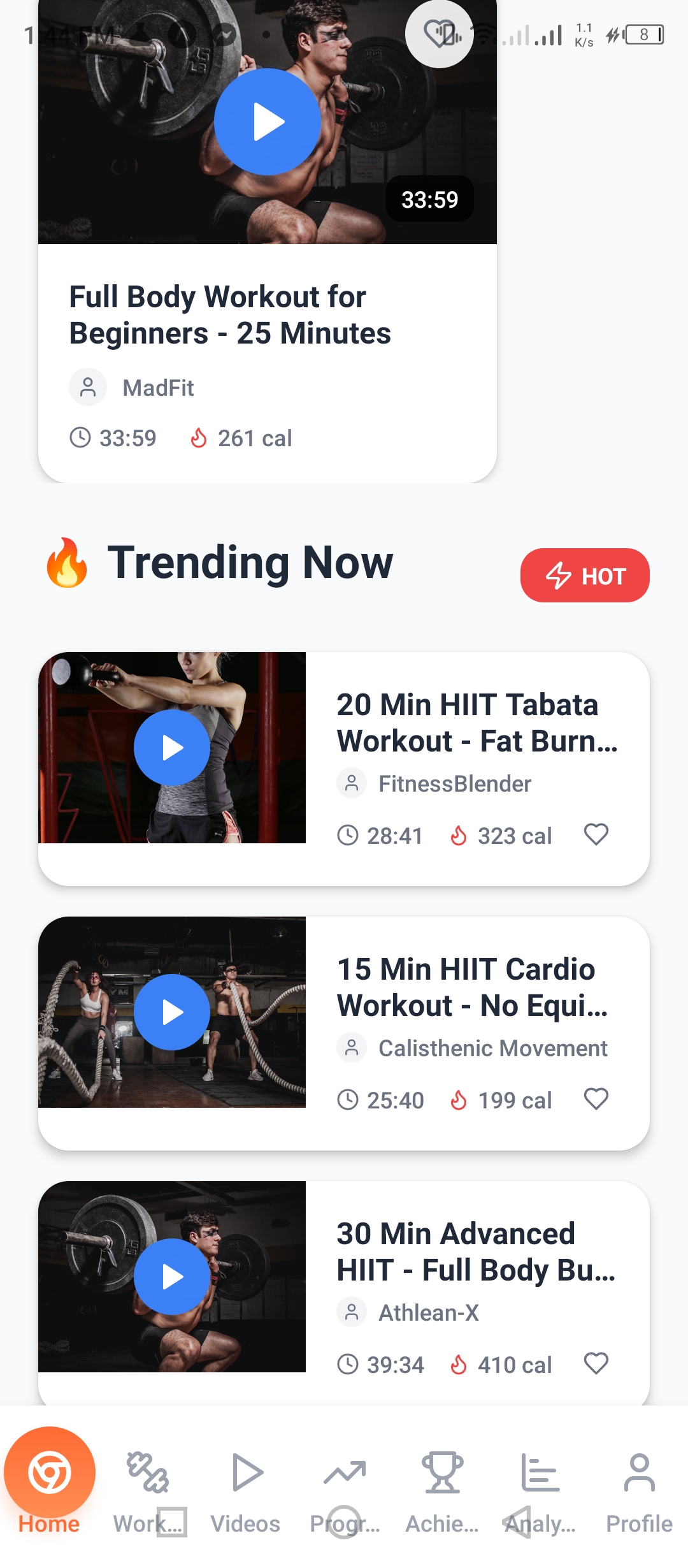
Task: Open the Achievements trophy icon
Action: point(441,1471)
